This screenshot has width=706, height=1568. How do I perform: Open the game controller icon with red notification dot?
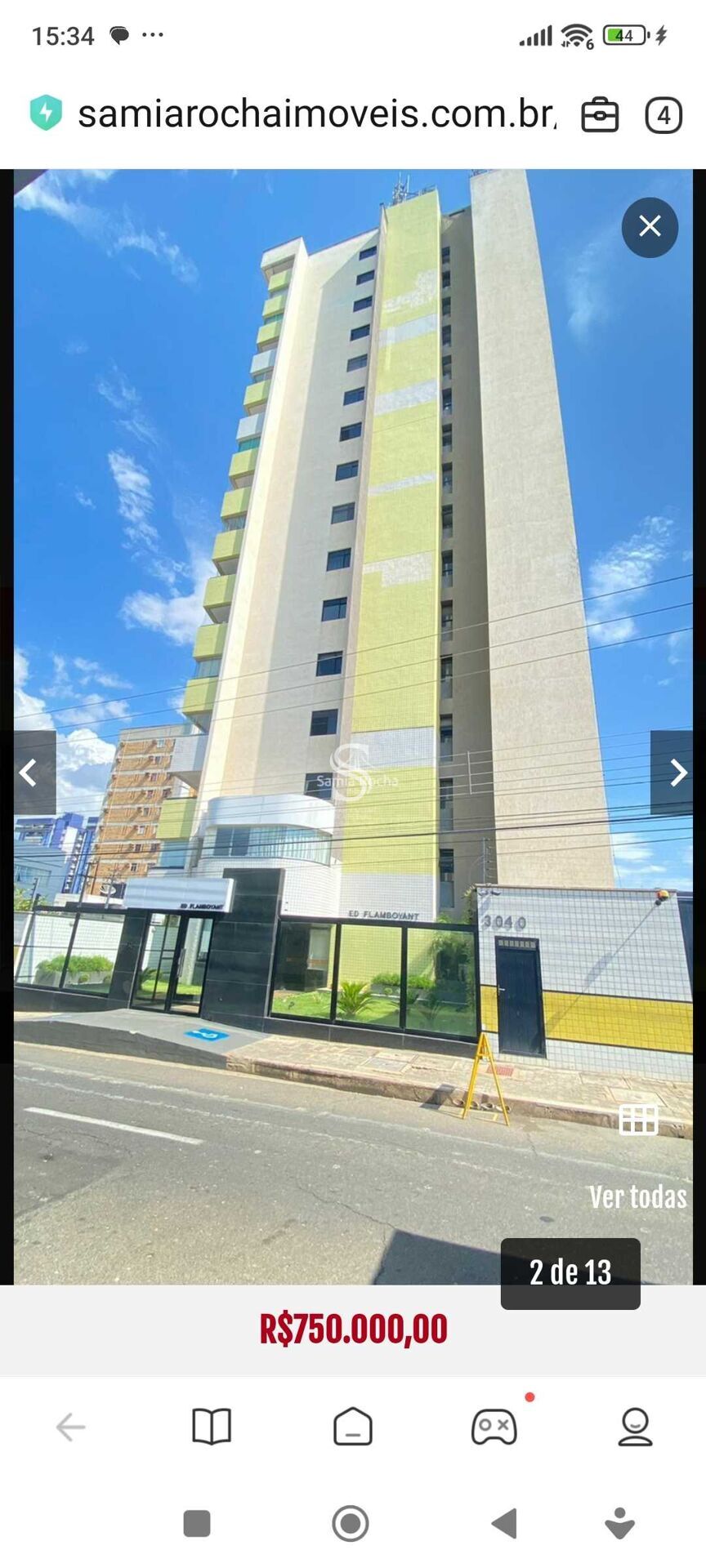coord(493,1427)
